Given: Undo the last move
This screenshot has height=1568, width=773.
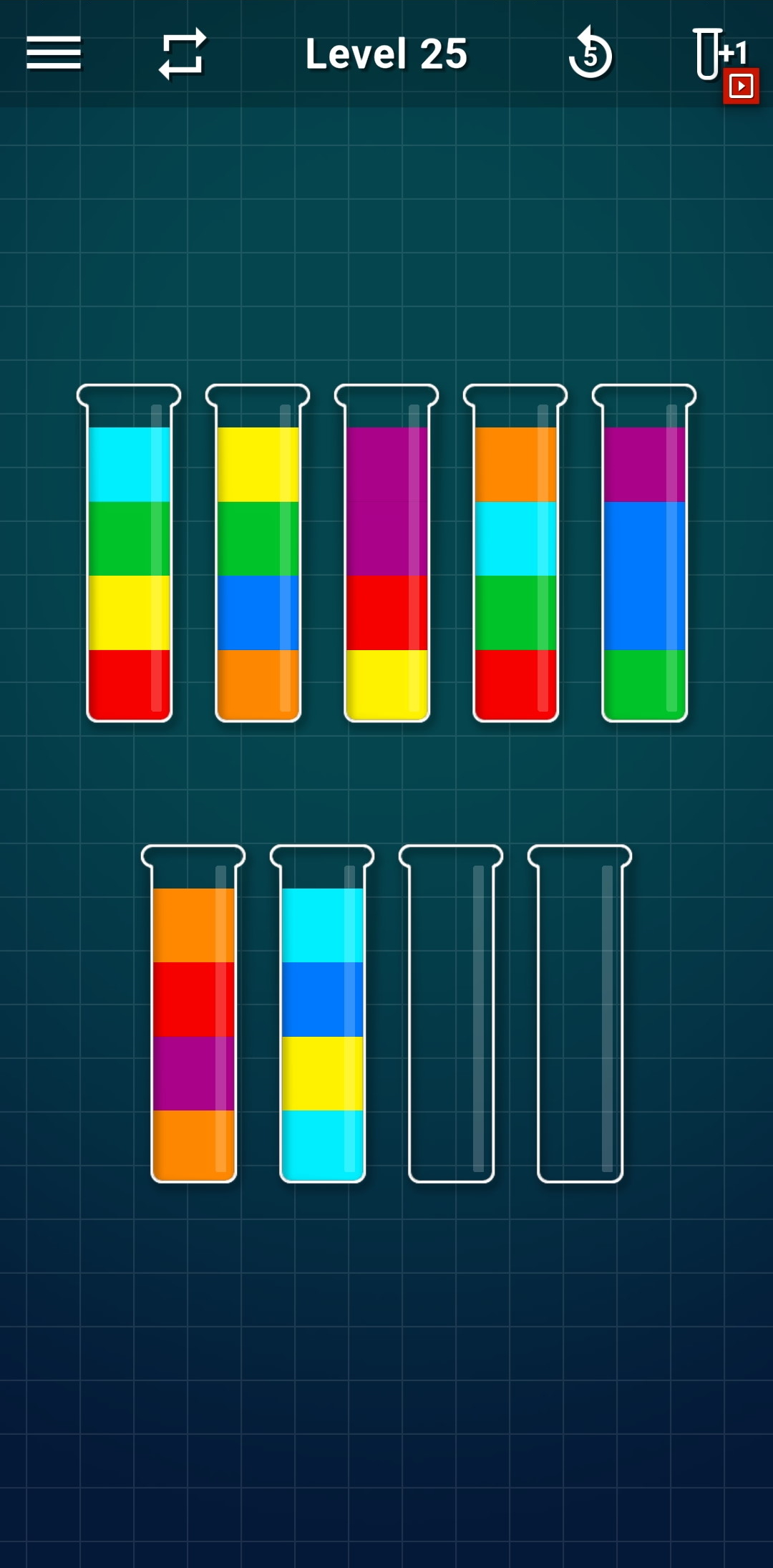Looking at the screenshot, I should 591,54.
